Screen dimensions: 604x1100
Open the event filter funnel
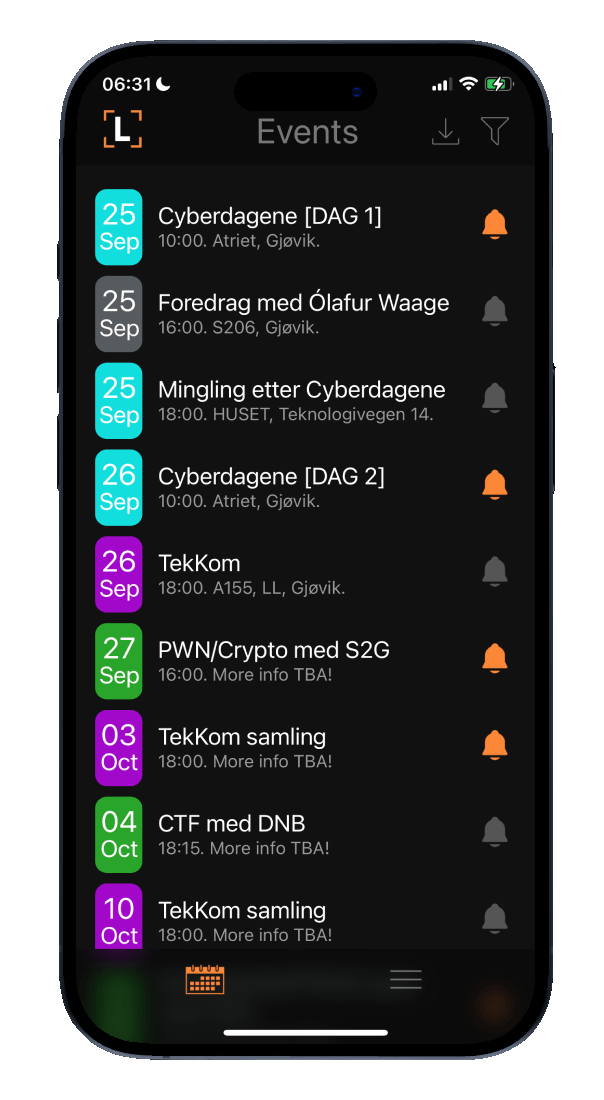click(x=495, y=131)
